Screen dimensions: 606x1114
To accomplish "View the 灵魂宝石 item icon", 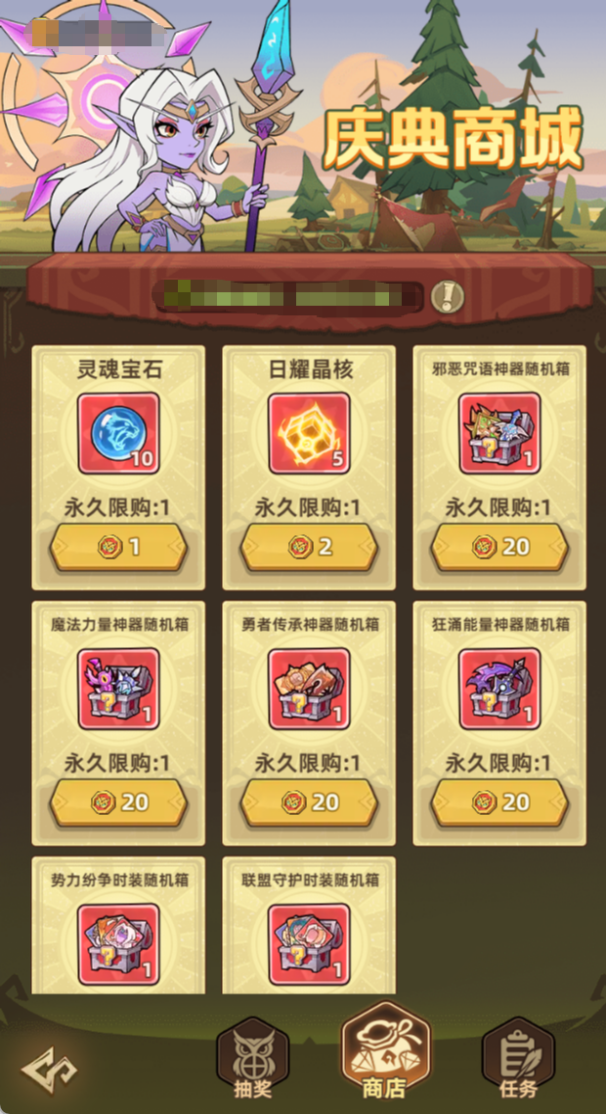I will [118, 433].
